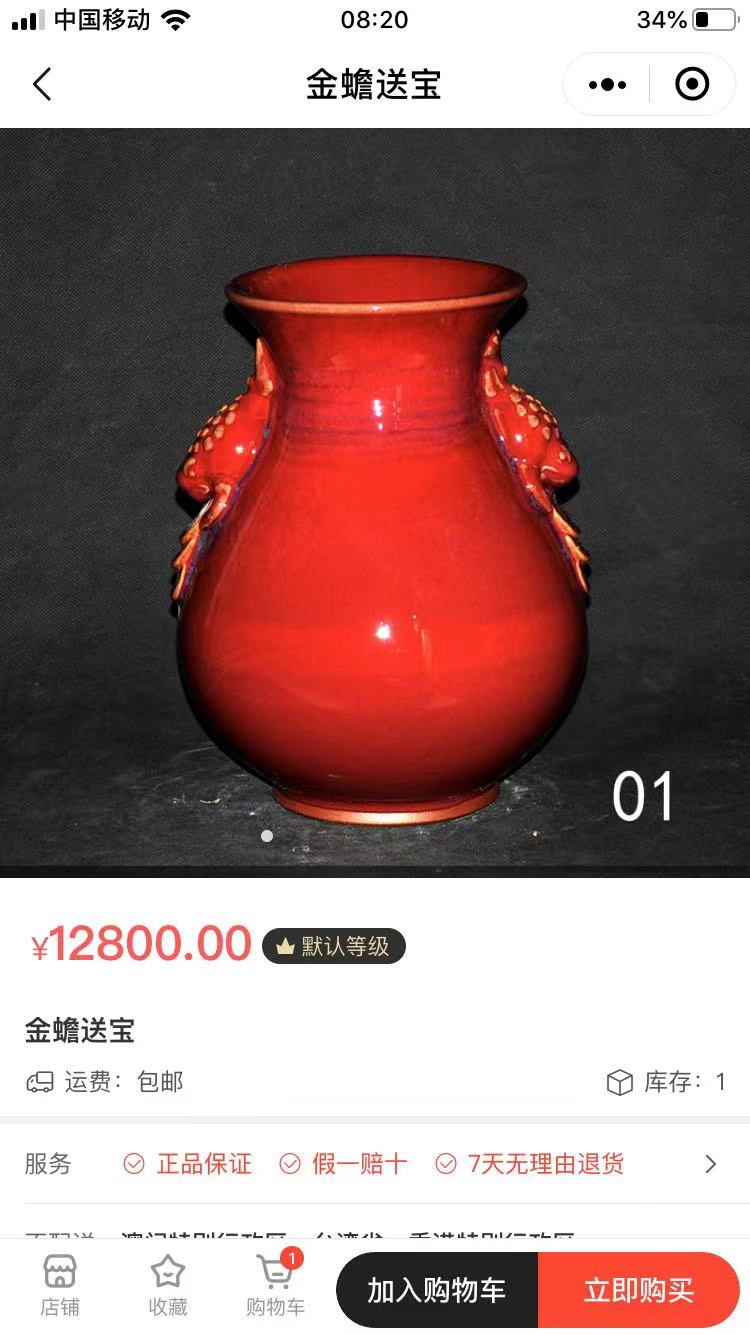750x1334 pixels.
Task: Add this item to 收藏 favorites
Action: pyautogui.click(x=167, y=1286)
